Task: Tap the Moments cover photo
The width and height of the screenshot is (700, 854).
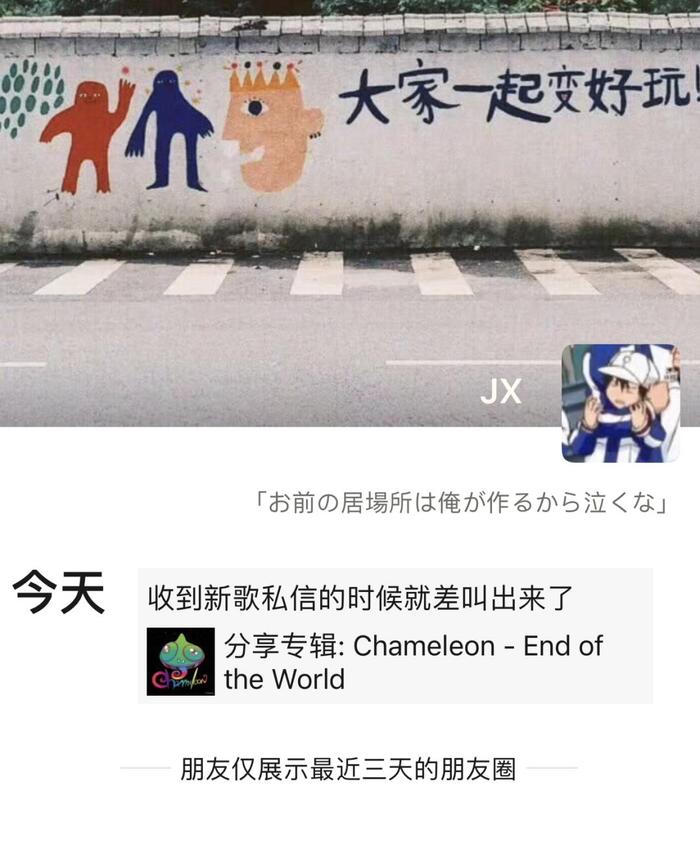Action: (300, 200)
